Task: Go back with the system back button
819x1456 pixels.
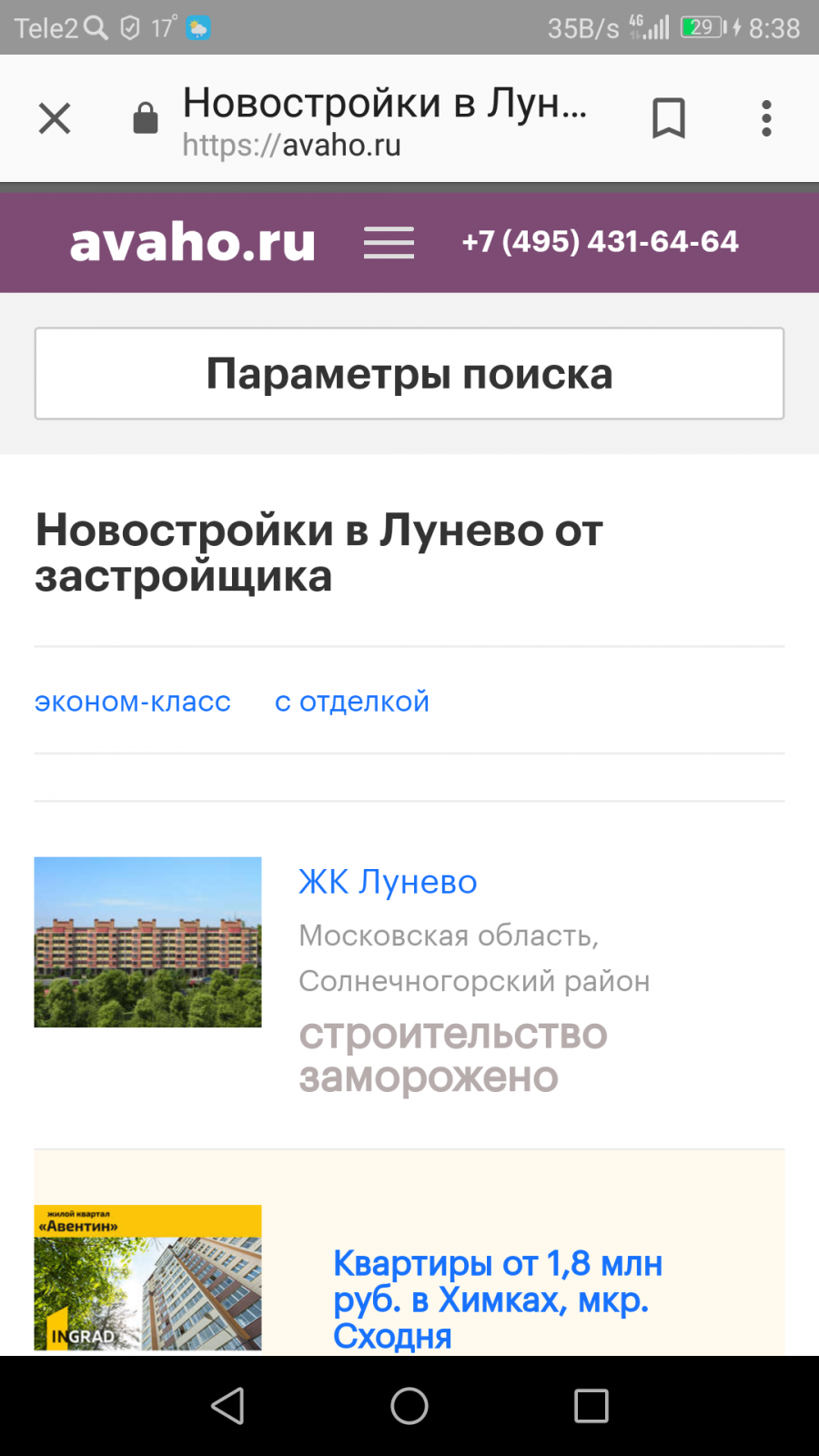Action: click(227, 1406)
